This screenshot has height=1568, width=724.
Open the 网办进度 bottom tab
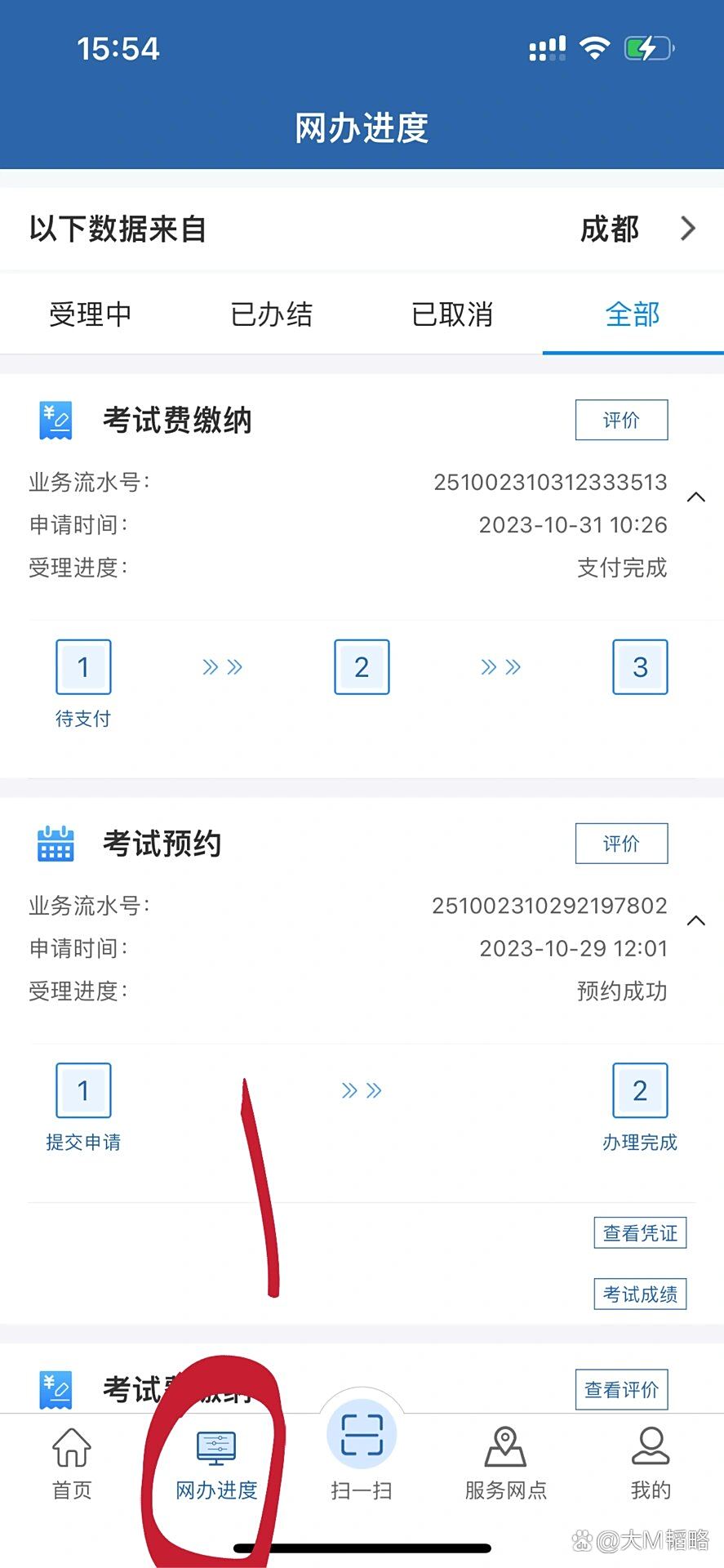(216, 1466)
